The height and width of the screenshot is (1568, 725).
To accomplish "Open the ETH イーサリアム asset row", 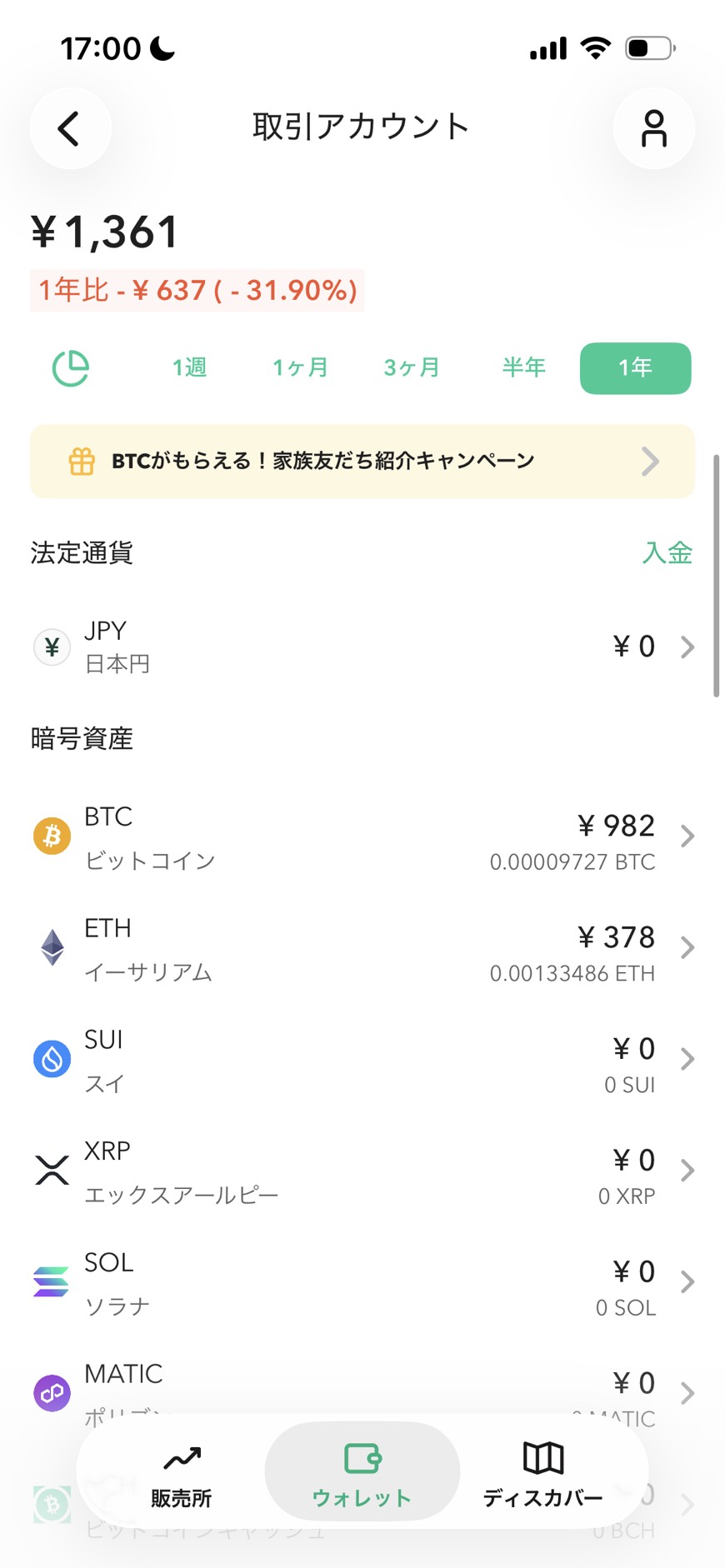I will [x=362, y=948].
